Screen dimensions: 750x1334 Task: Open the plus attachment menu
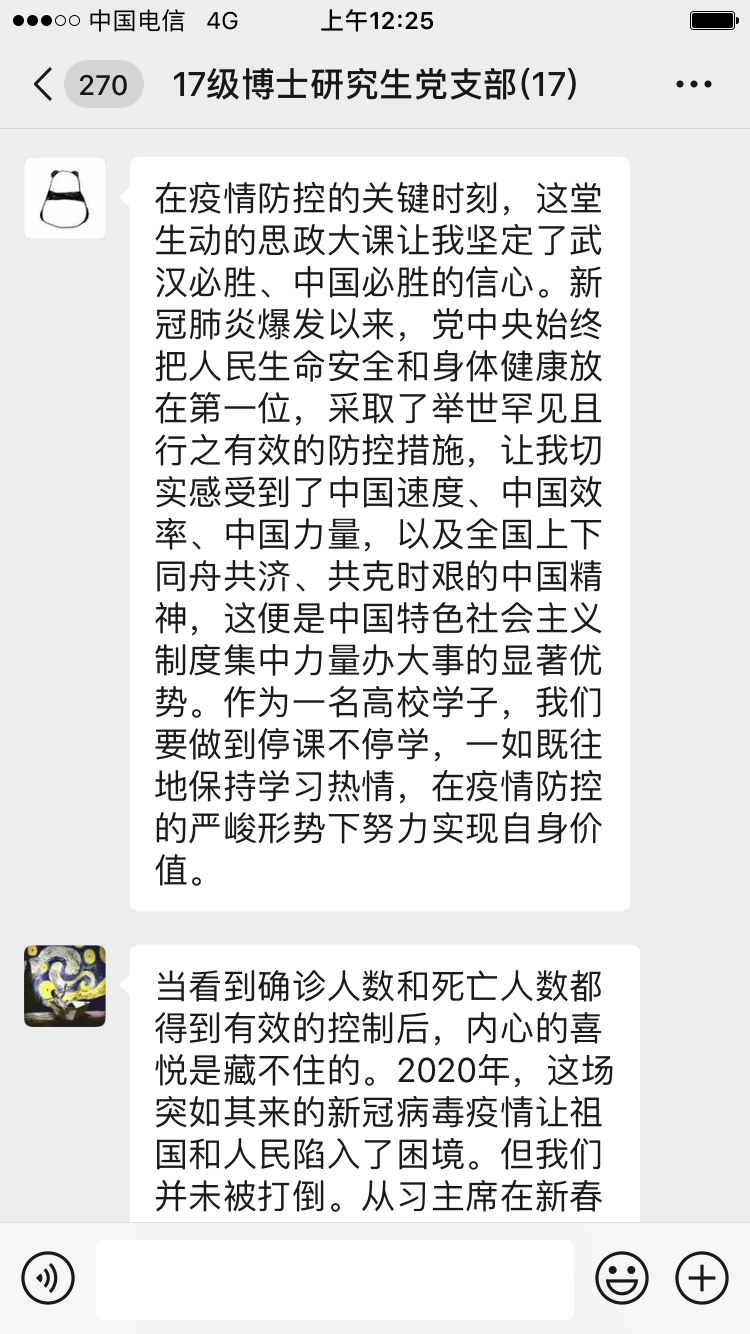click(x=701, y=1278)
